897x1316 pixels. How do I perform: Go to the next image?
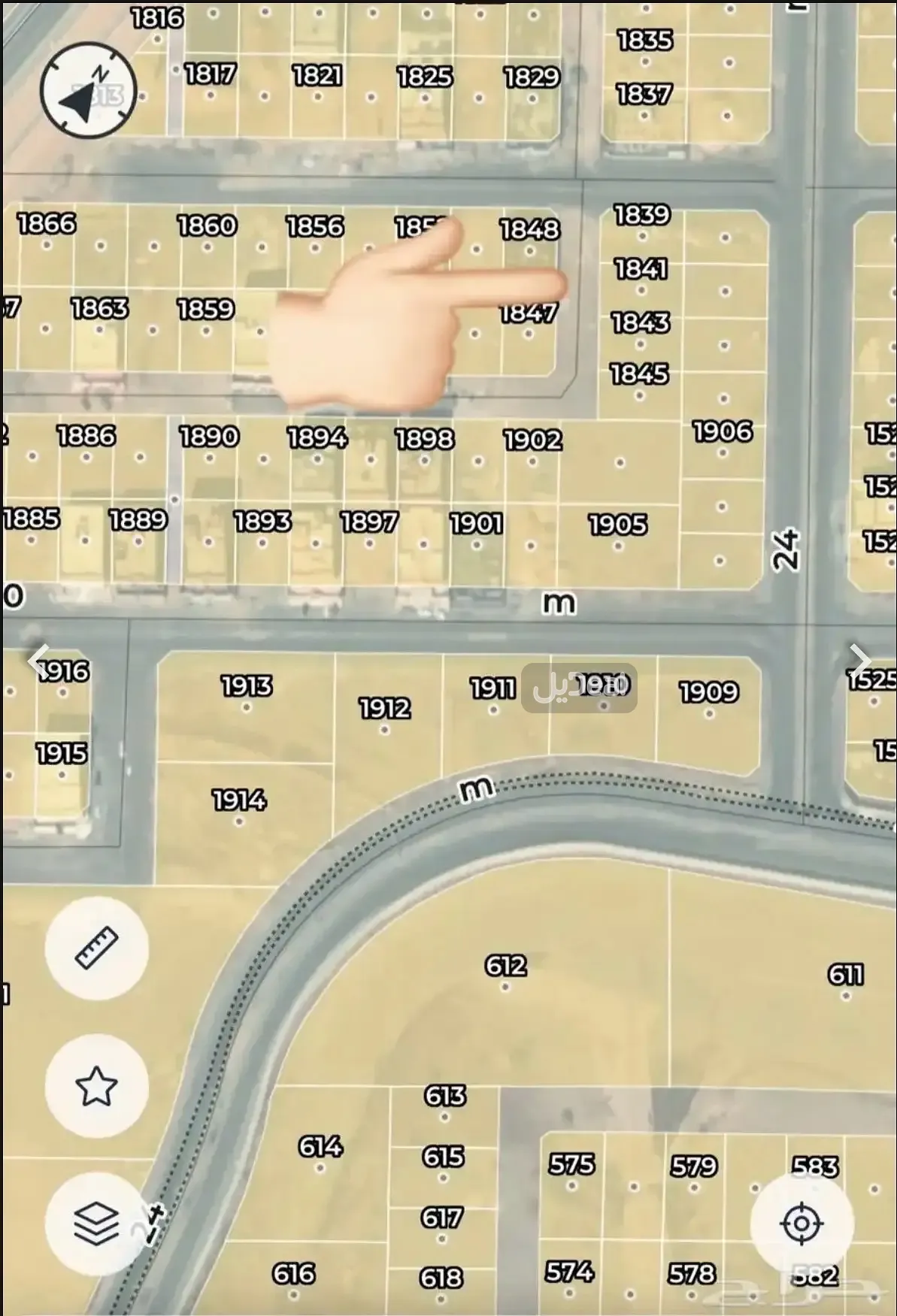point(859,661)
